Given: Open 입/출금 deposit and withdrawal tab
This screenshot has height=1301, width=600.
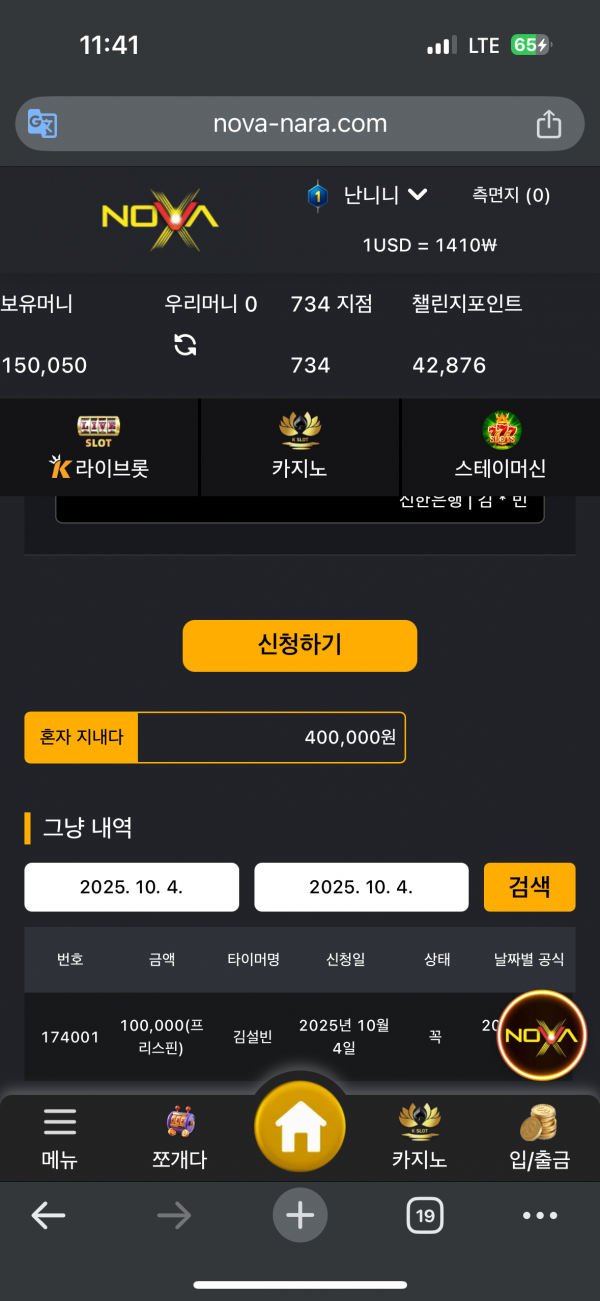Looking at the screenshot, I should click(539, 1138).
